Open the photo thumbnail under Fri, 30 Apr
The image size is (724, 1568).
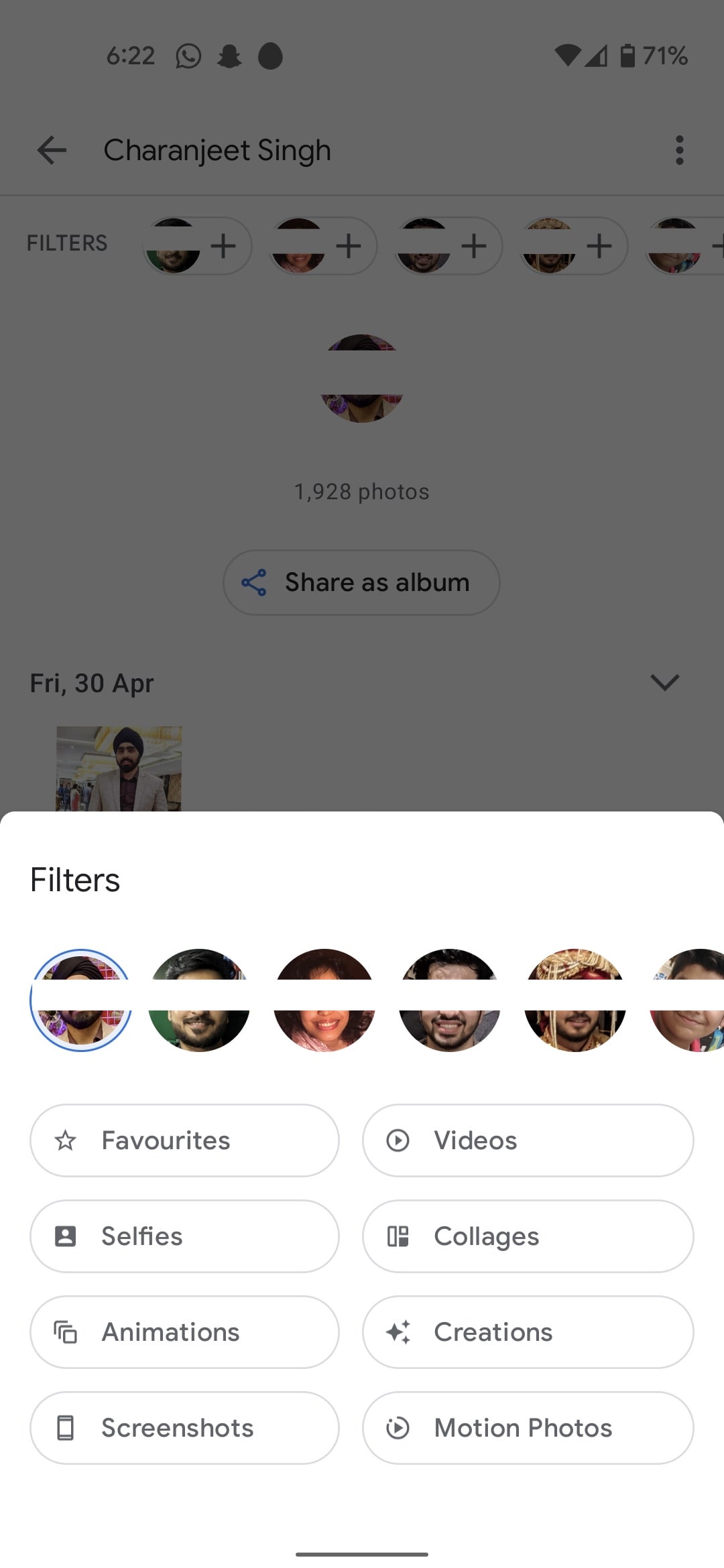point(118,769)
